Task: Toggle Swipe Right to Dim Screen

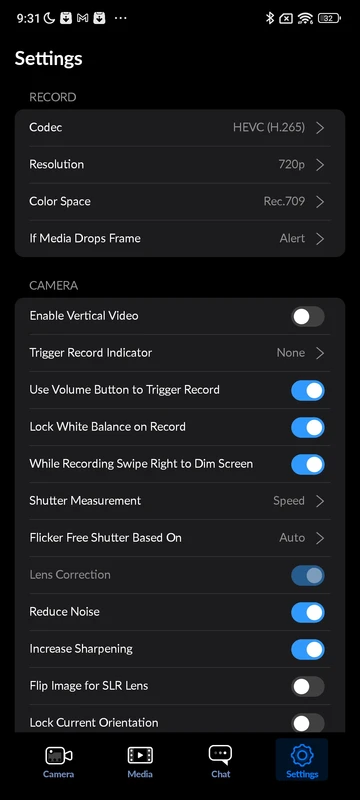Action: tap(307, 464)
